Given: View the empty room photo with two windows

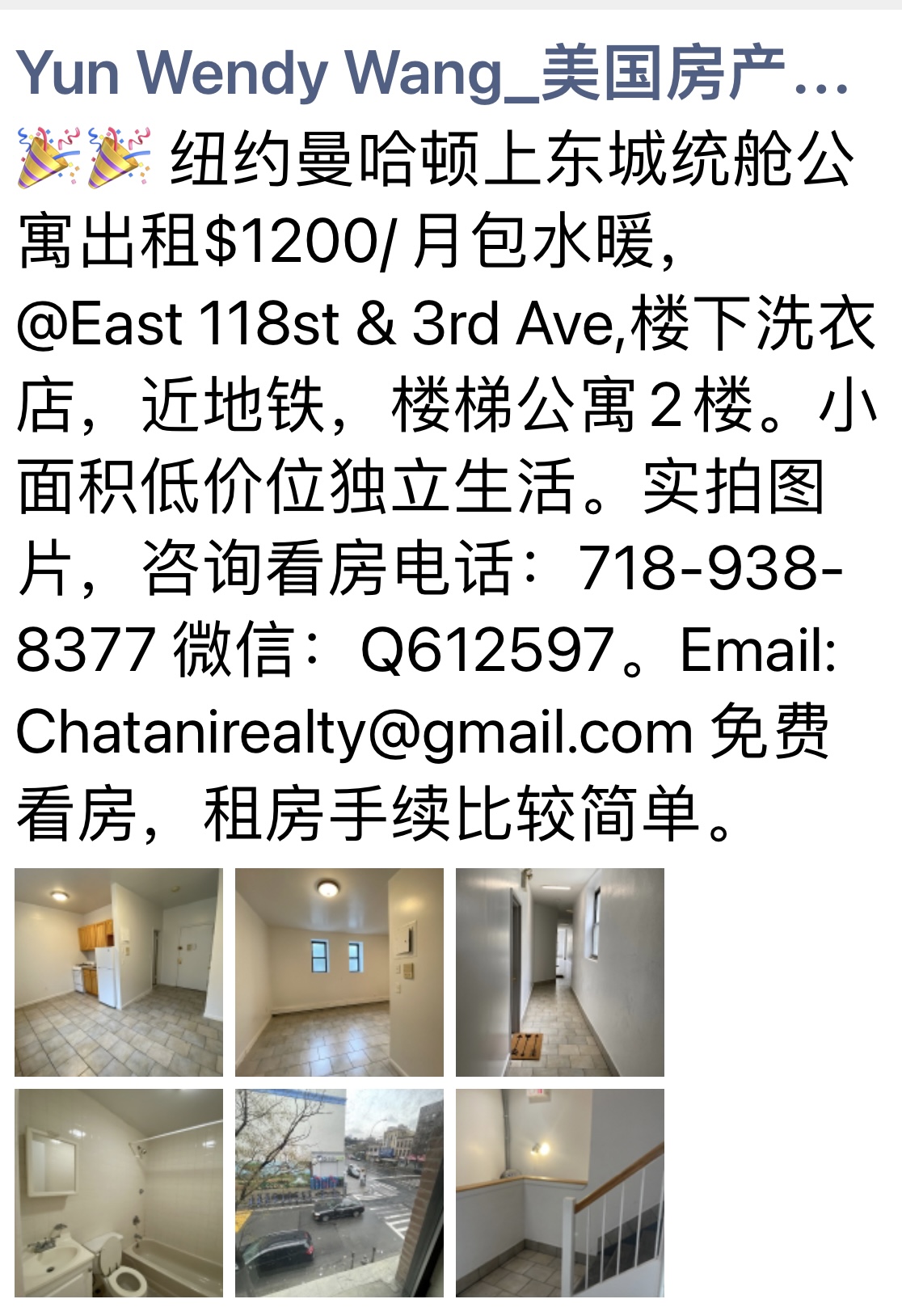Looking at the screenshot, I should coord(339,972).
